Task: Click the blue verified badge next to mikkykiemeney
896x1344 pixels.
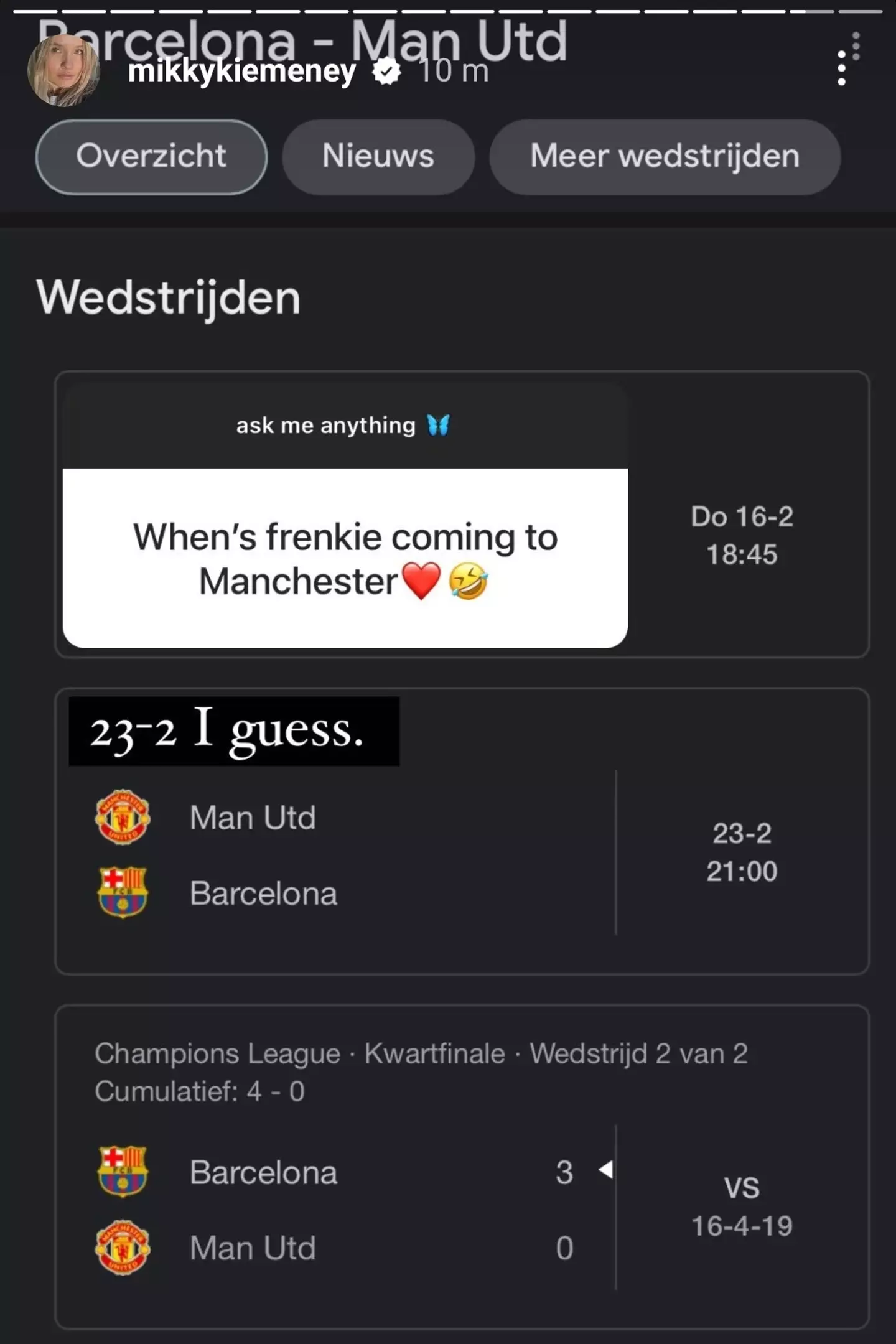Action: [x=386, y=70]
